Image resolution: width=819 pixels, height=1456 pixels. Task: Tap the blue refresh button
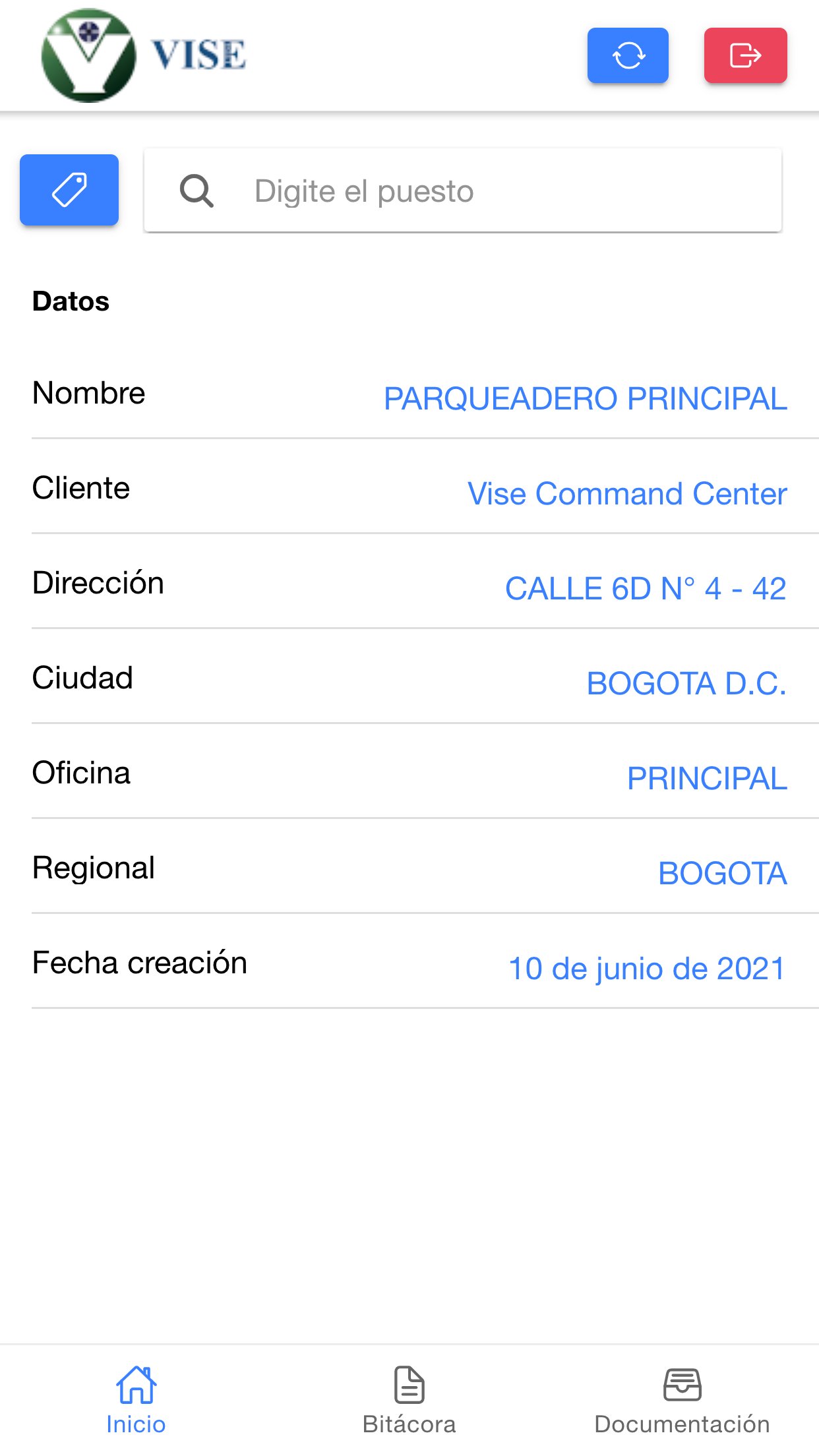click(x=628, y=55)
